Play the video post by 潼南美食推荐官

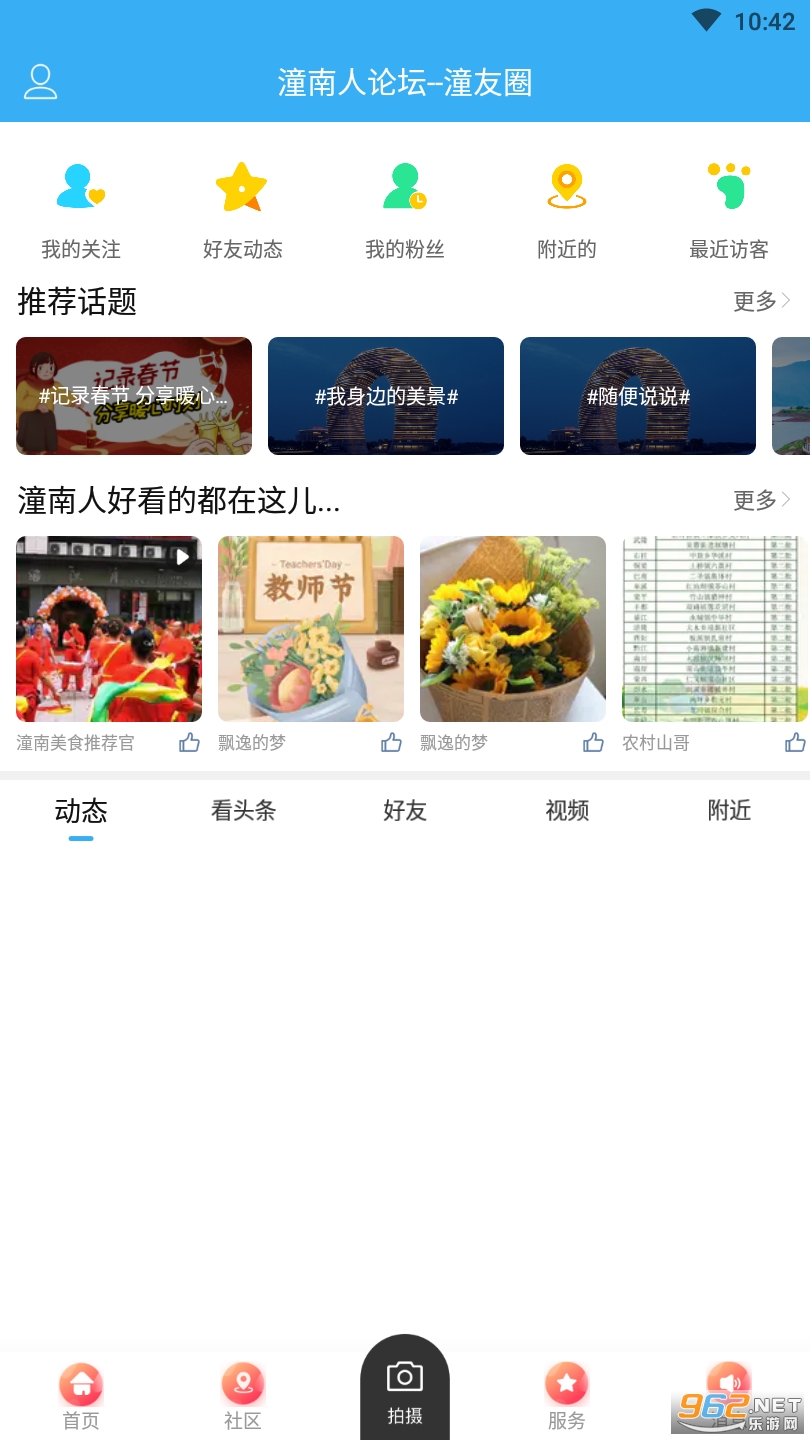[x=109, y=629]
